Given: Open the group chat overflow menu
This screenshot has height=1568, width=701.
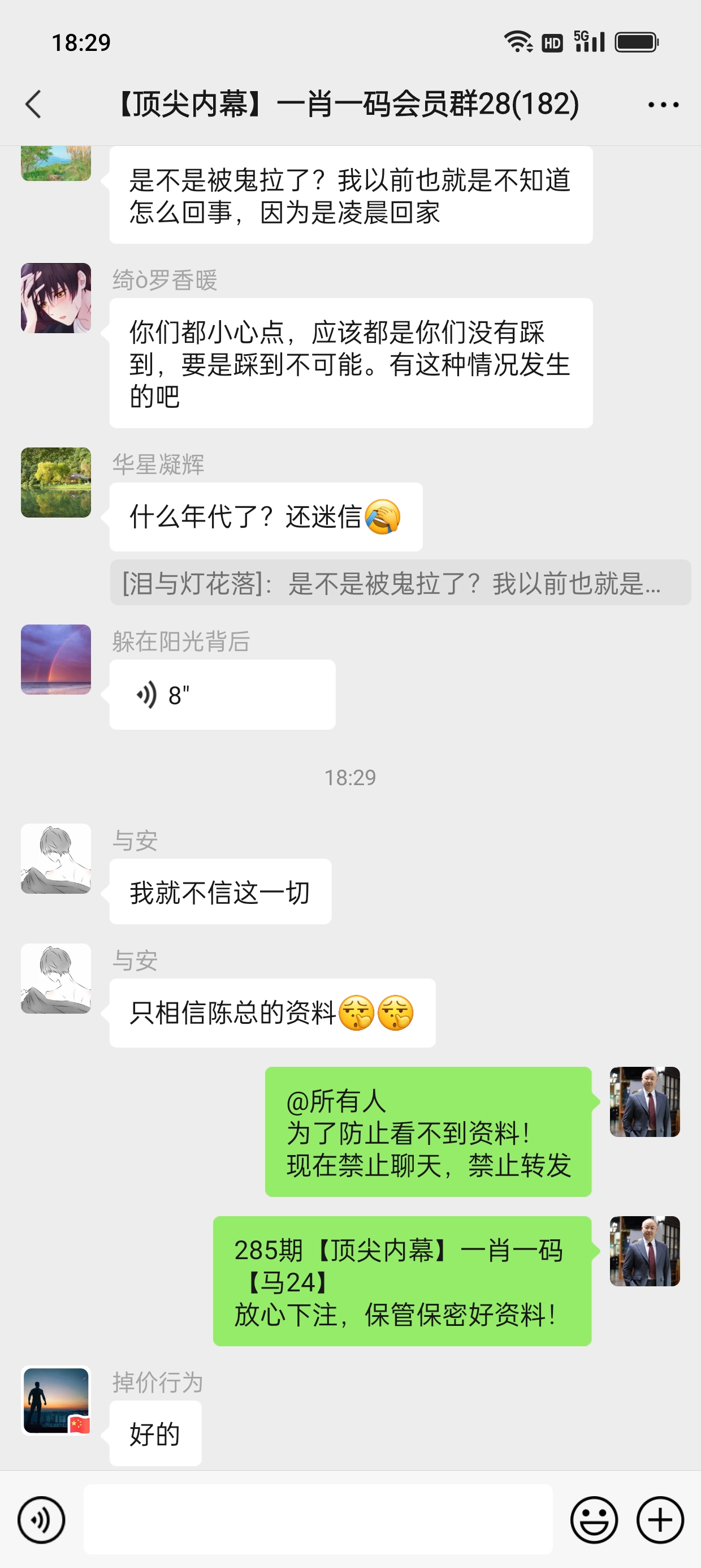Looking at the screenshot, I should point(663,105).
